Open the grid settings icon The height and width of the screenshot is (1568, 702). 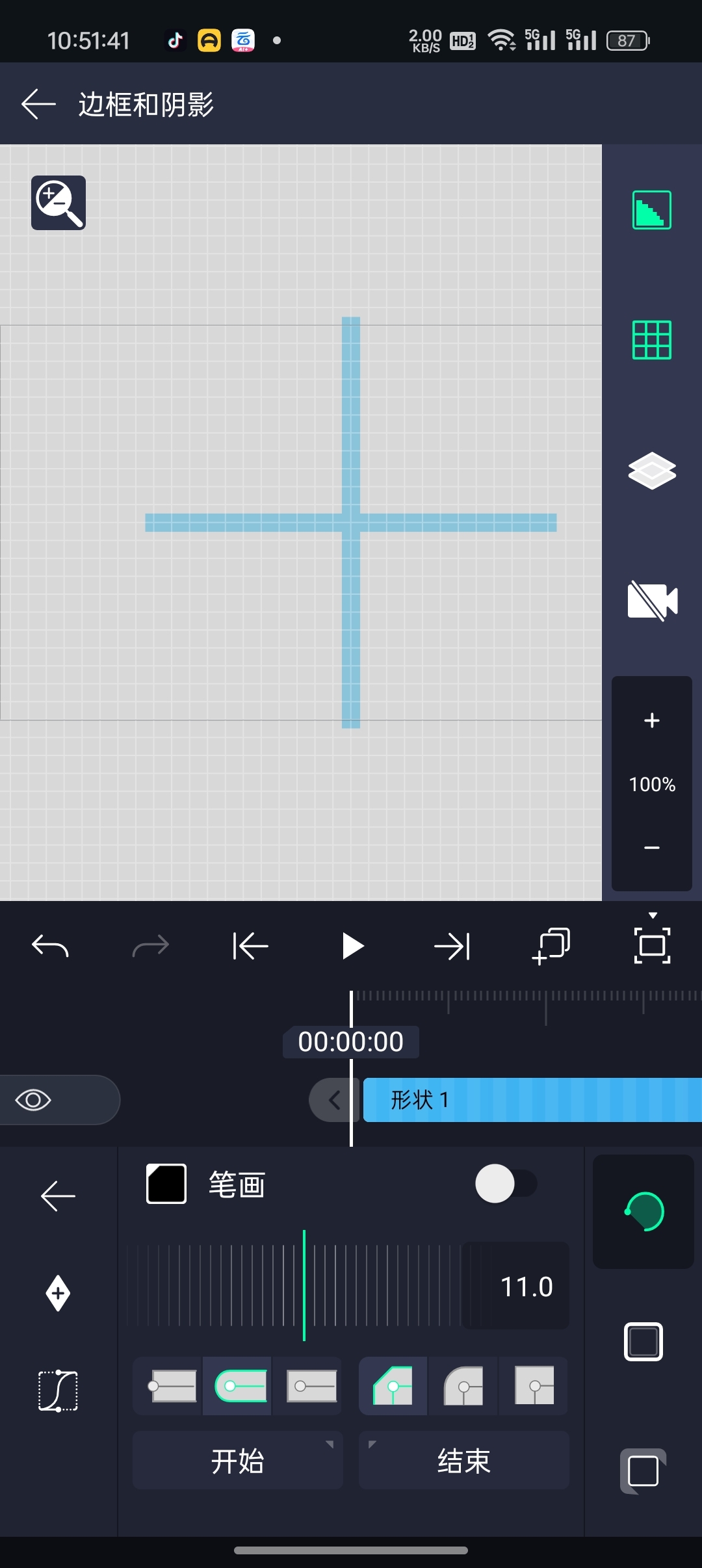coord(651,340)
